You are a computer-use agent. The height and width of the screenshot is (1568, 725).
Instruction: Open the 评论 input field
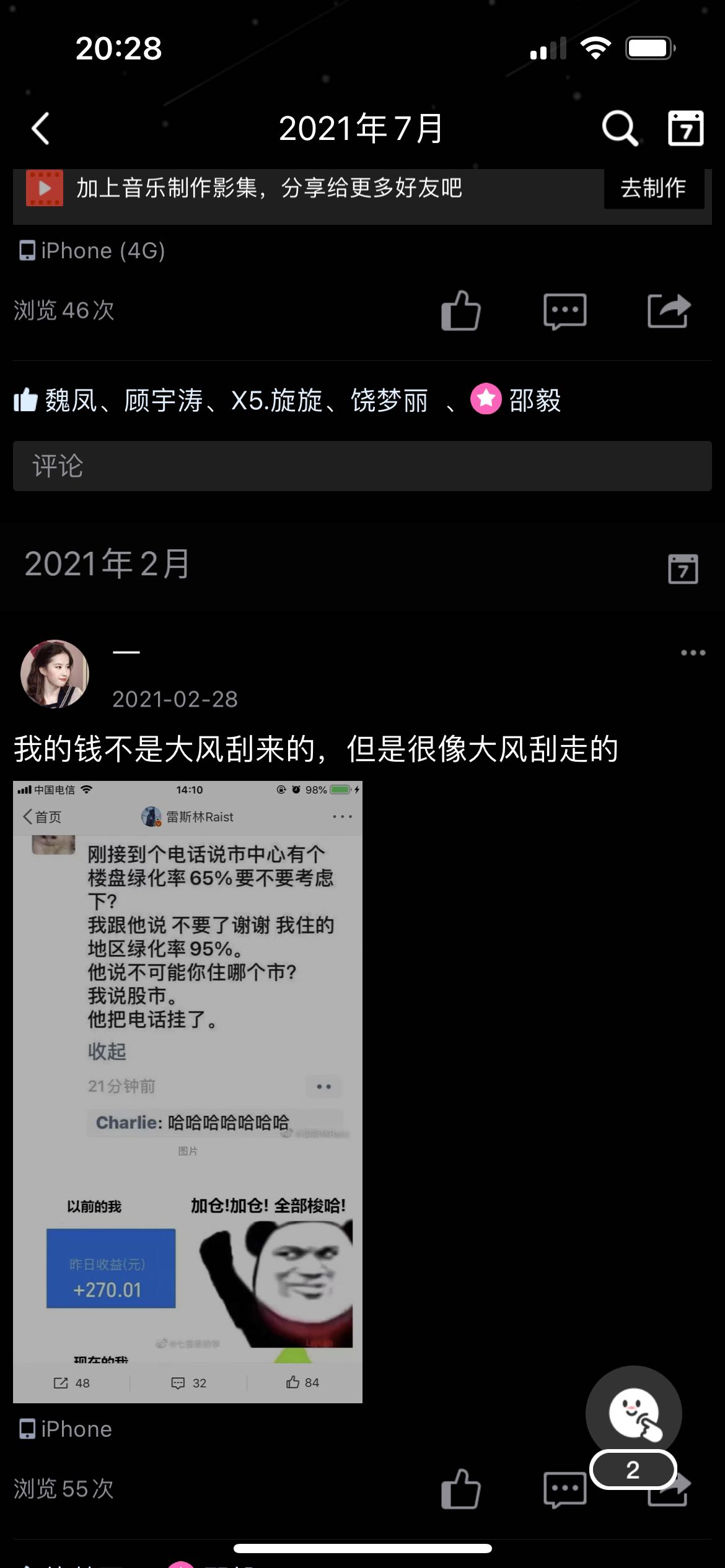point(362,466)
